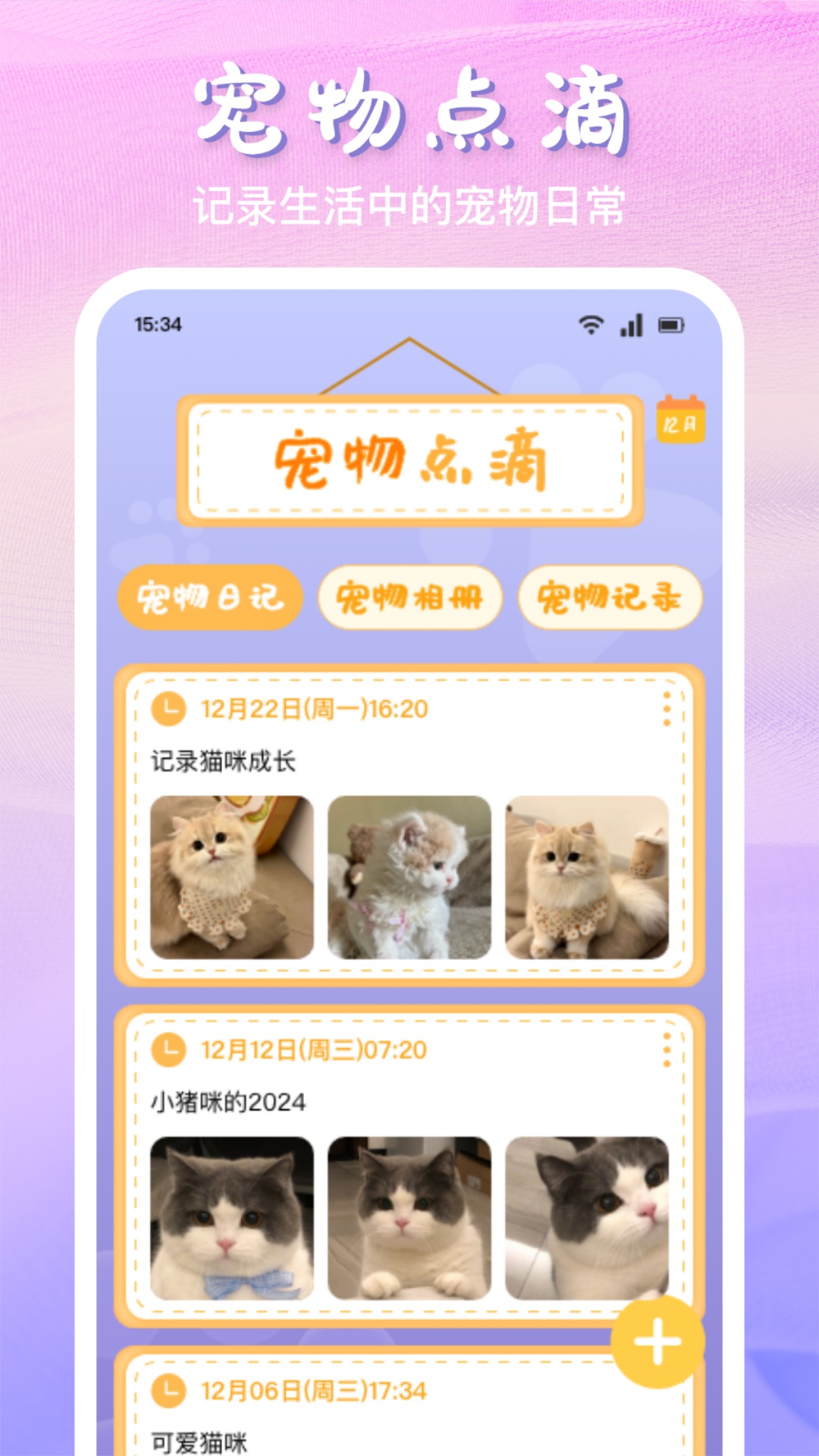Open the white kitten photo in the first entry

click(409, 877)
